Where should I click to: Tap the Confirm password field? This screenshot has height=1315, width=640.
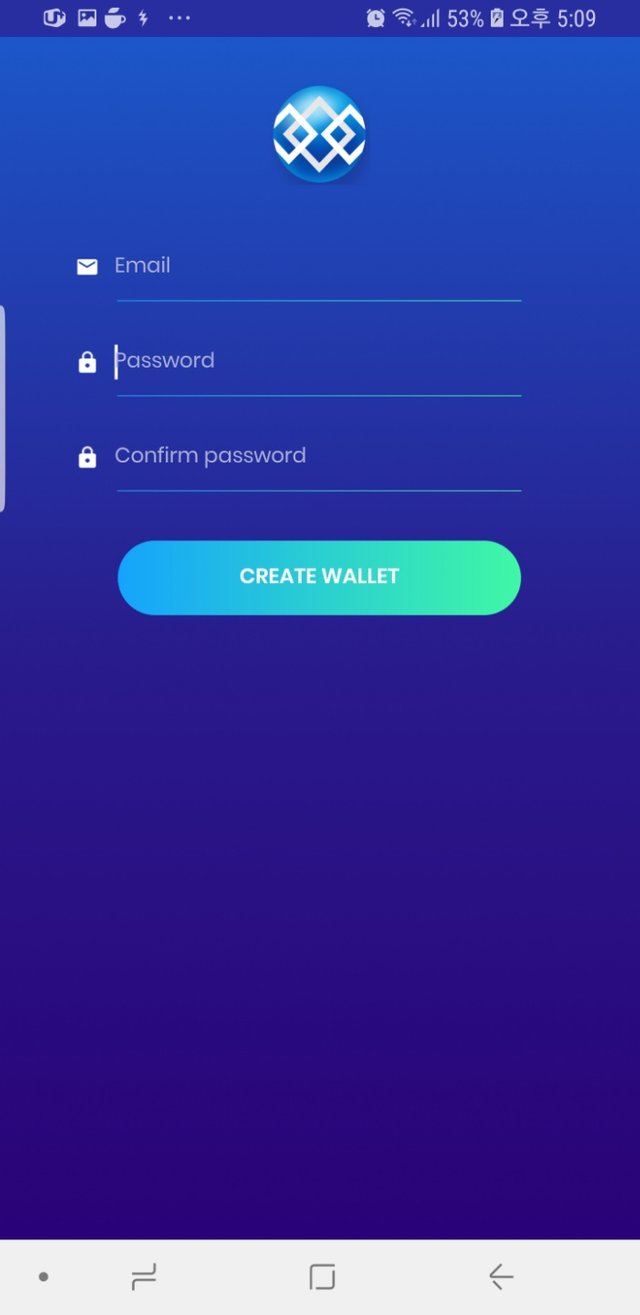318,456
